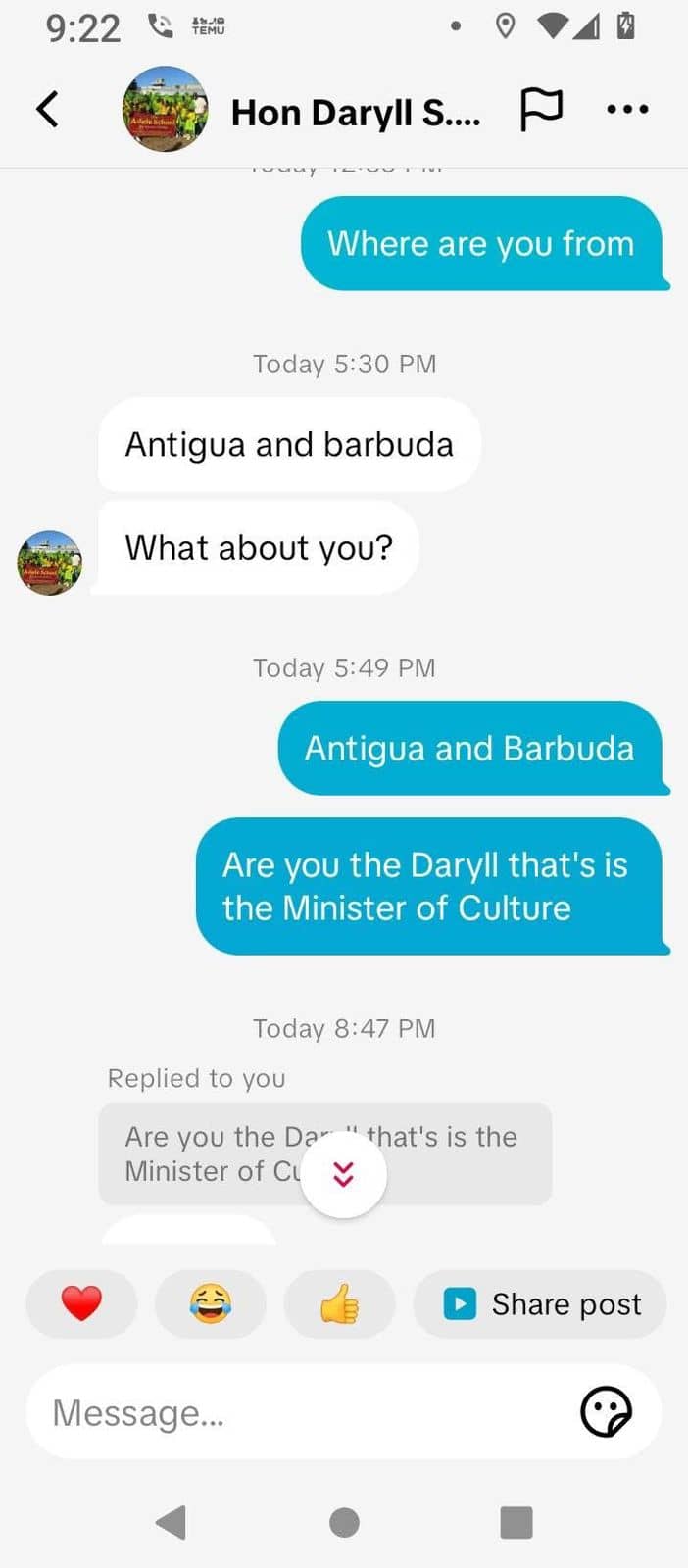This screenshot has height=1568, width=688.
Task: Open Hon Daryll's profile picture in header
Action: 165,109
